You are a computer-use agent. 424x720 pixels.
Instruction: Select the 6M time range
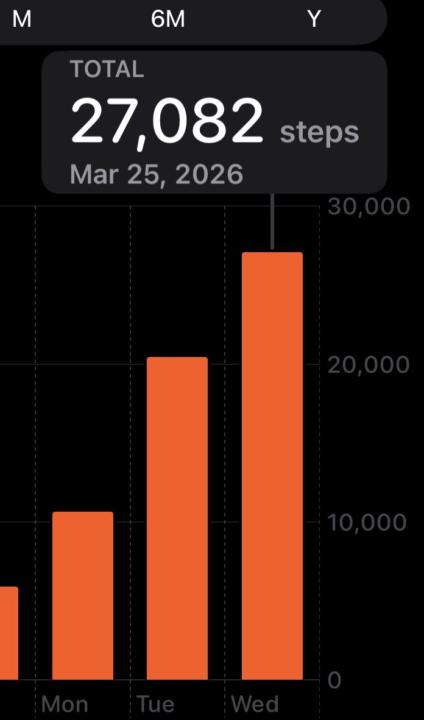(x=168, y=20)
